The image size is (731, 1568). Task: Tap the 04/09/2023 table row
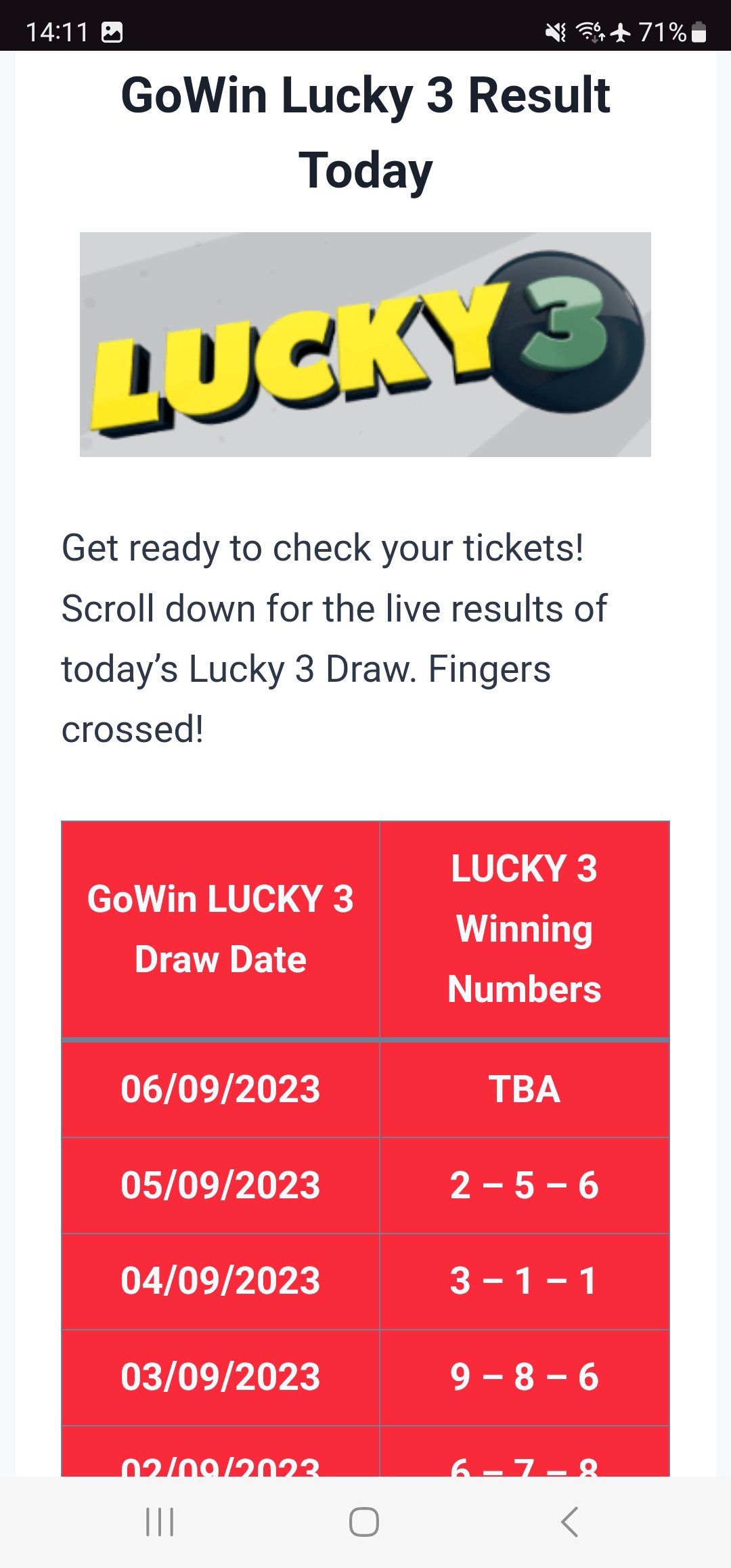(x=220, y=1282)
